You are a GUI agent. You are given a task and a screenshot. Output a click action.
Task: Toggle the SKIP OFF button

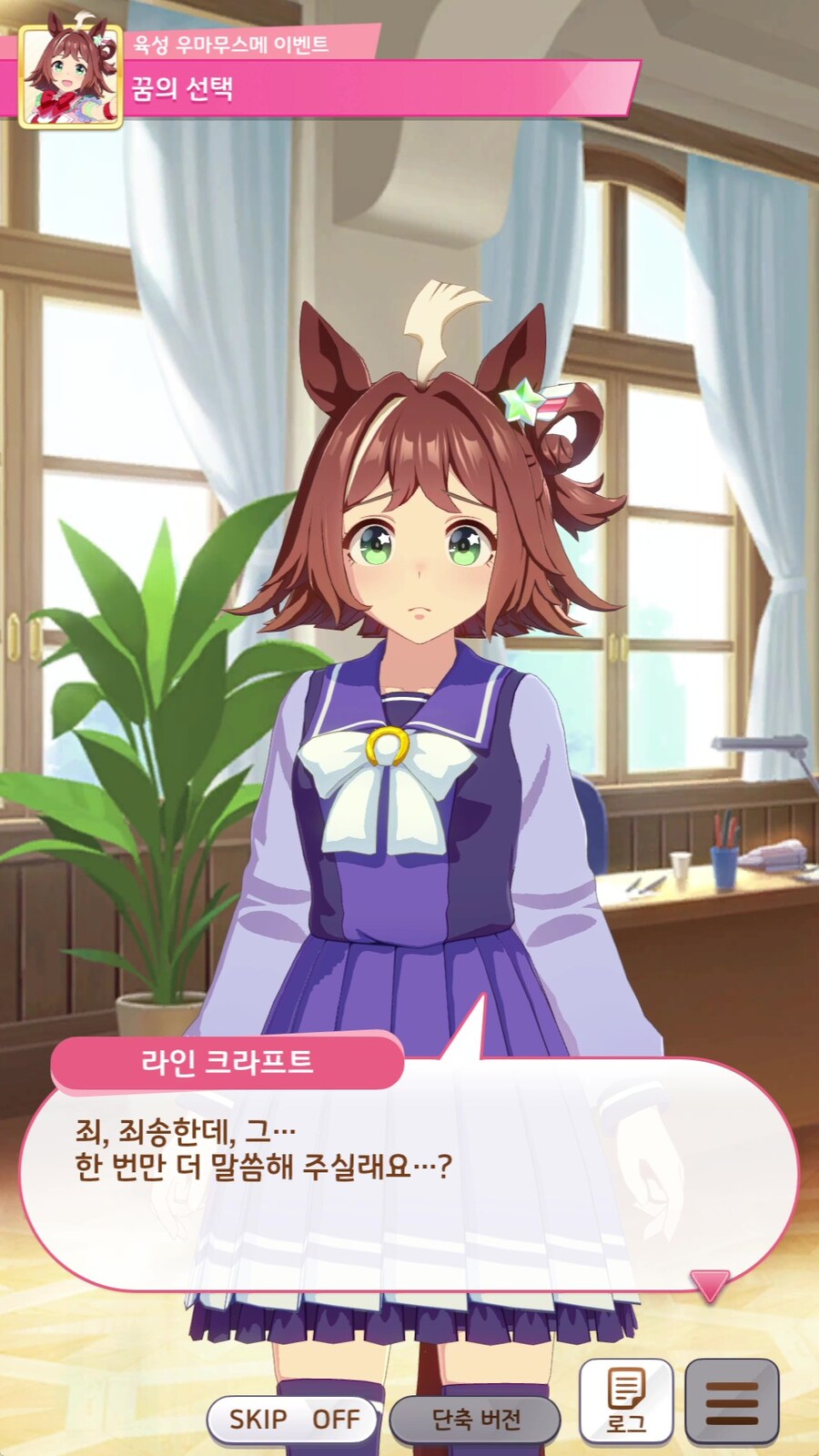293,1419
